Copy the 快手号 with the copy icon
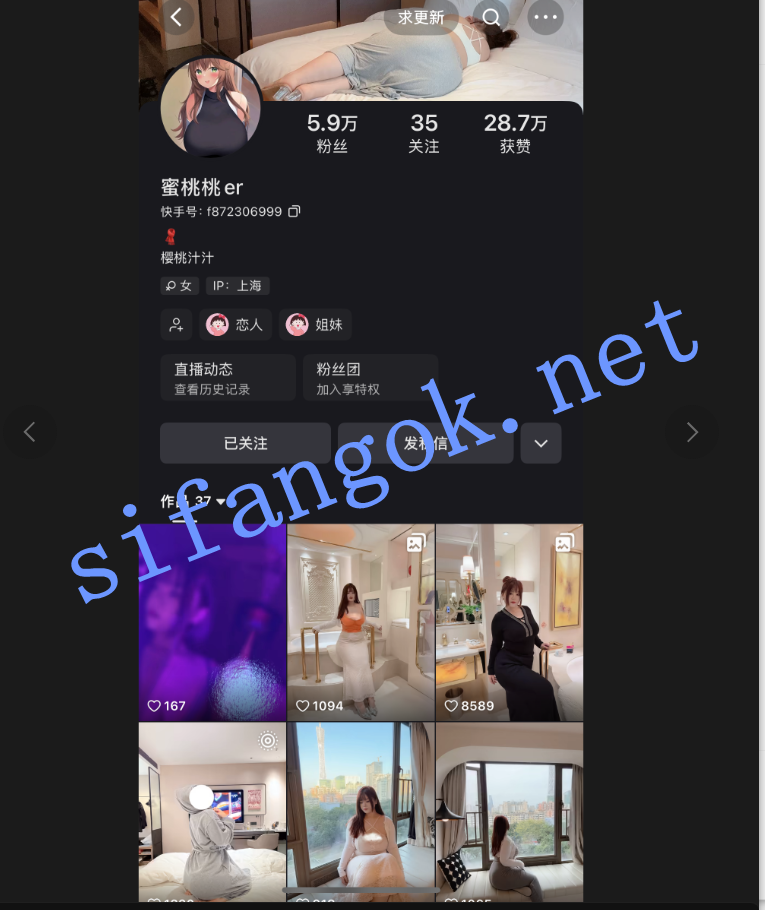 (294, 212)
